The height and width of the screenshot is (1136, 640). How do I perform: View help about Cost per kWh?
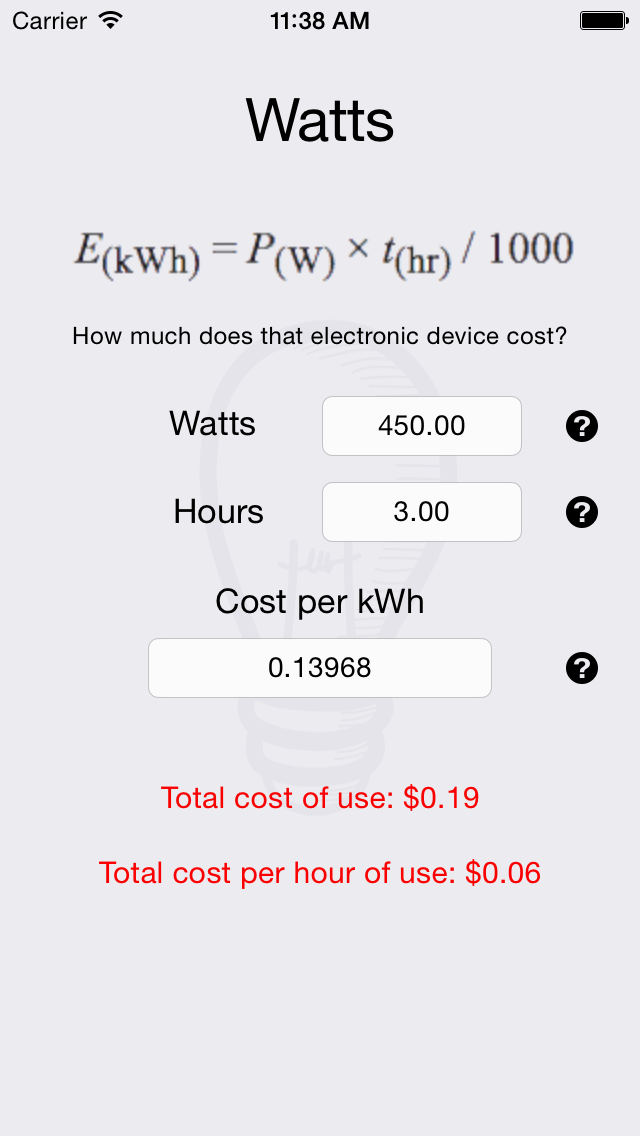pyautogui.click(x=582, y=669)
